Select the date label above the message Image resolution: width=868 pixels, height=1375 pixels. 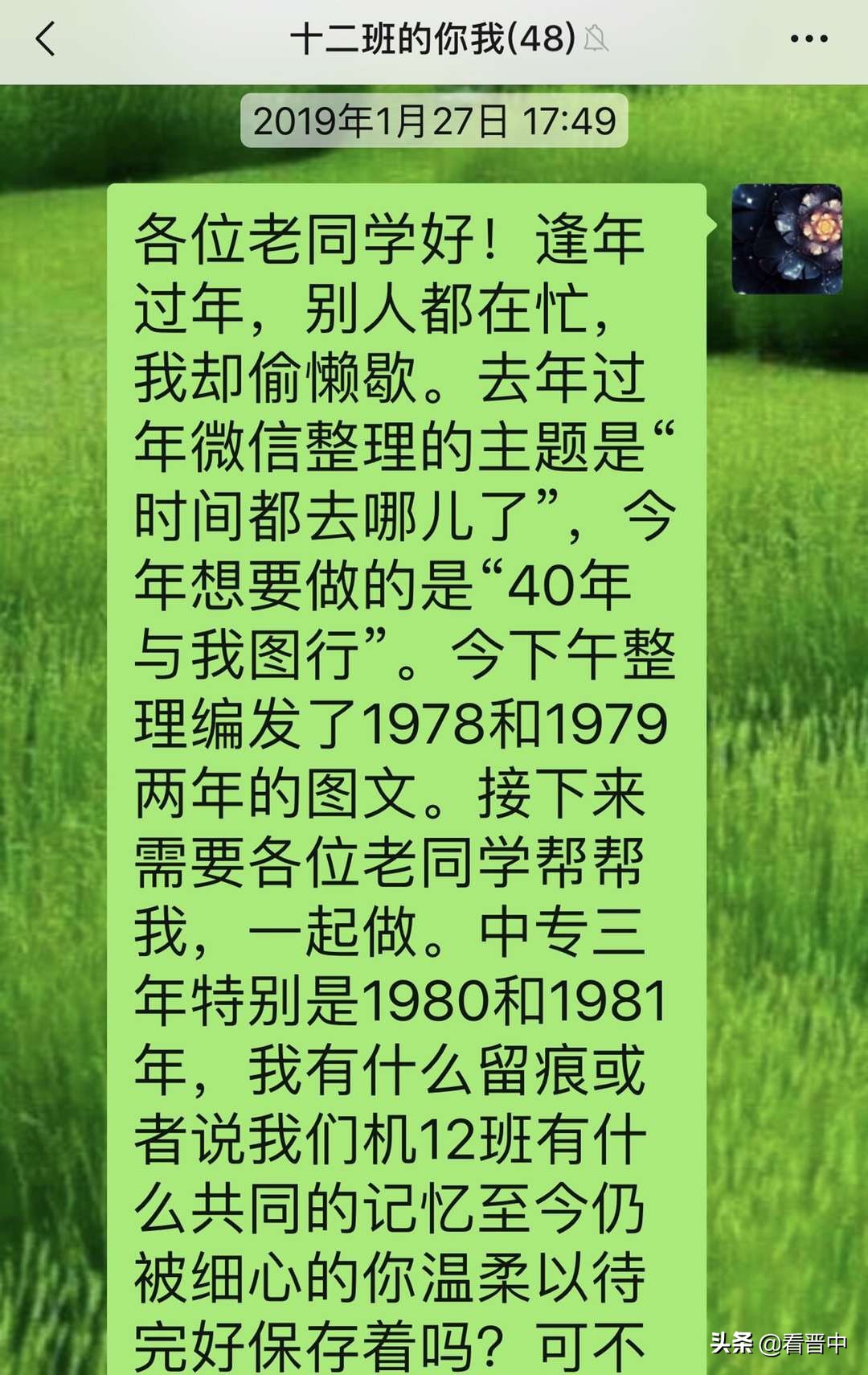[x=434, y=121]
